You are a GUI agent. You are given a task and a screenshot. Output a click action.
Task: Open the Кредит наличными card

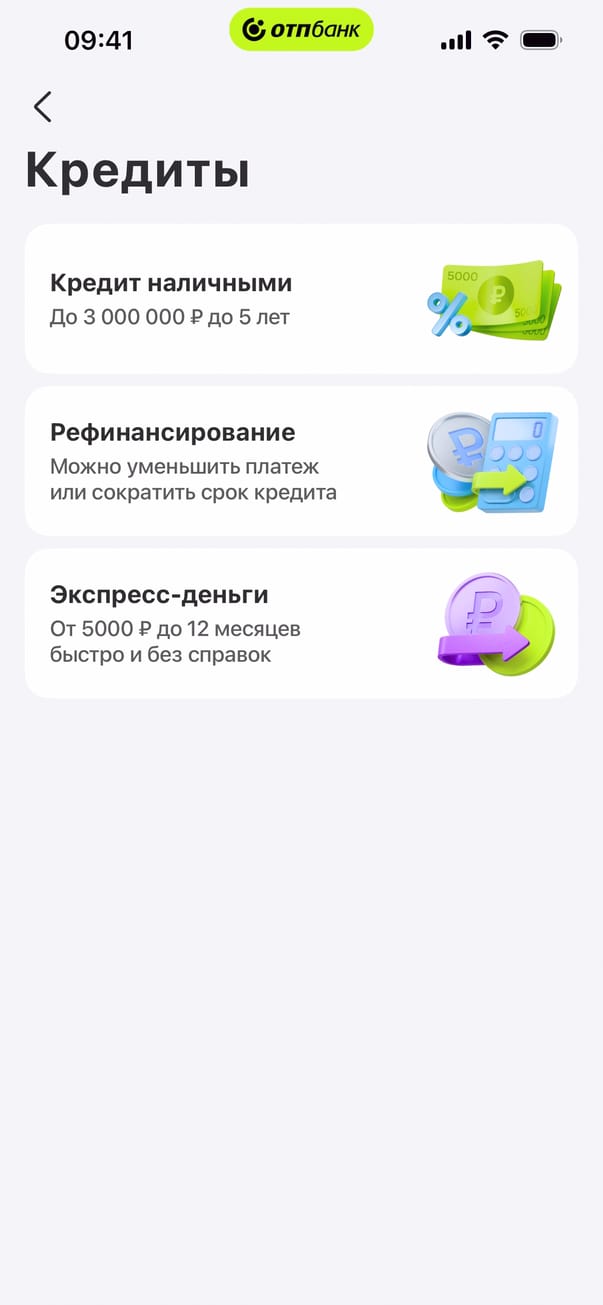(301, 299)
